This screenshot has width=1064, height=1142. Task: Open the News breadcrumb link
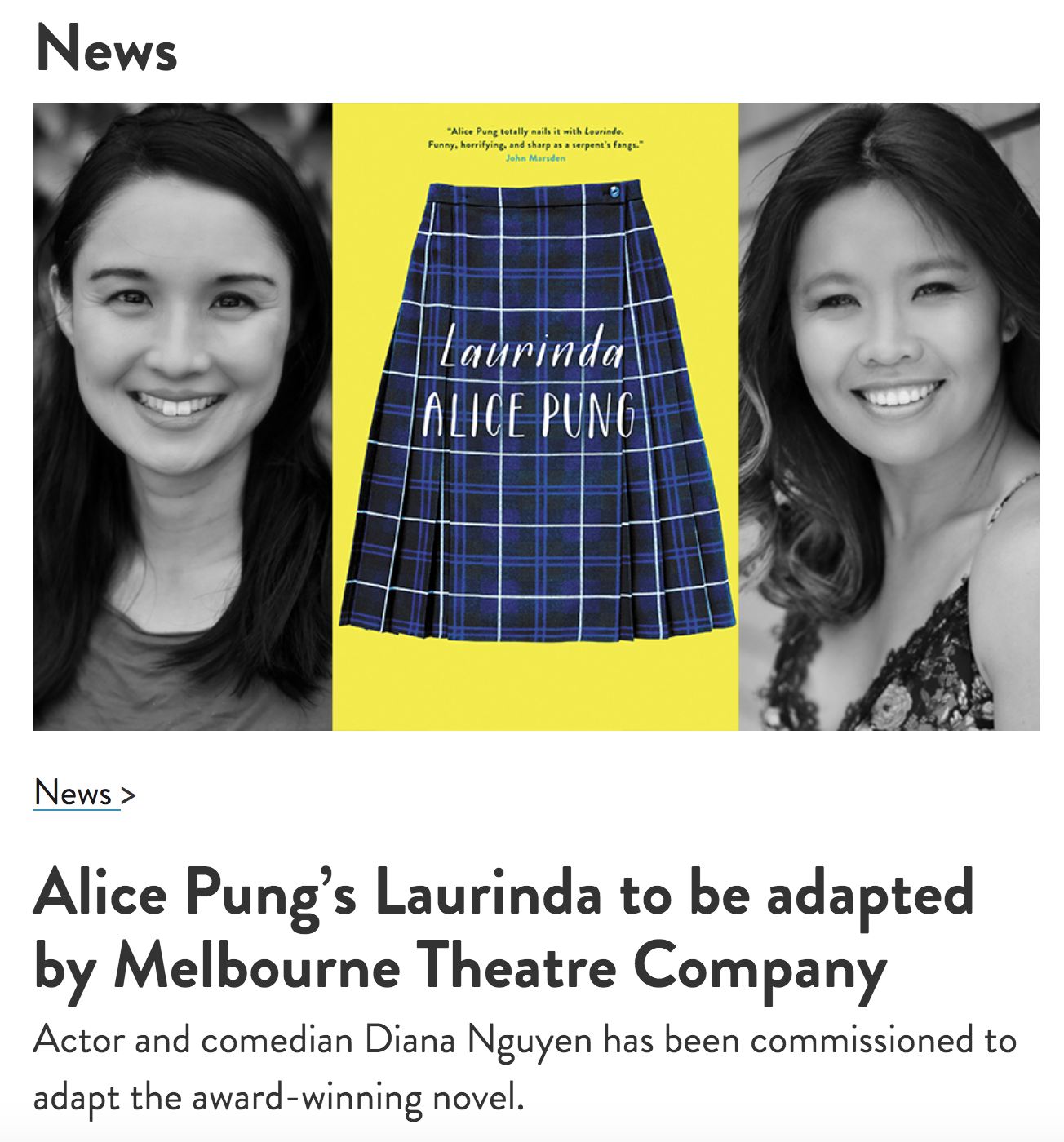point(73,793)
